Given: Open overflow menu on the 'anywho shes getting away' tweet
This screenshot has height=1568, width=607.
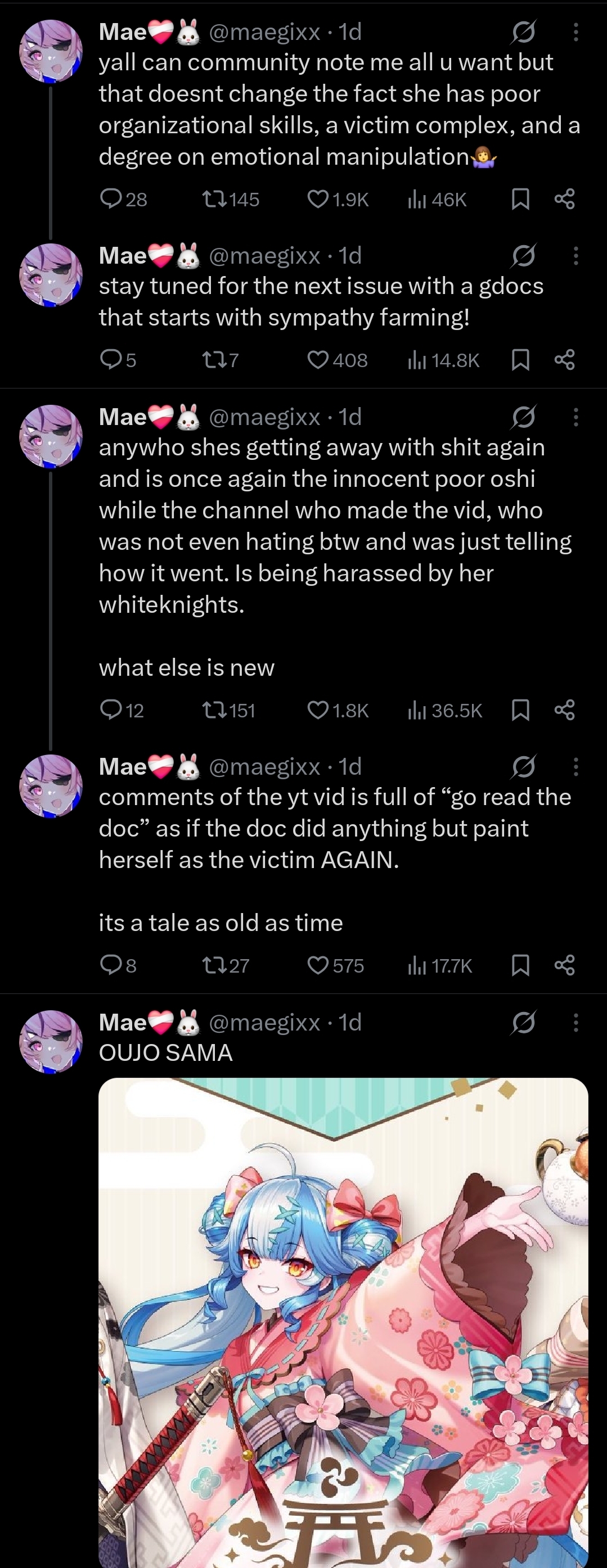Looking at the screenshot, I should 575,418.
